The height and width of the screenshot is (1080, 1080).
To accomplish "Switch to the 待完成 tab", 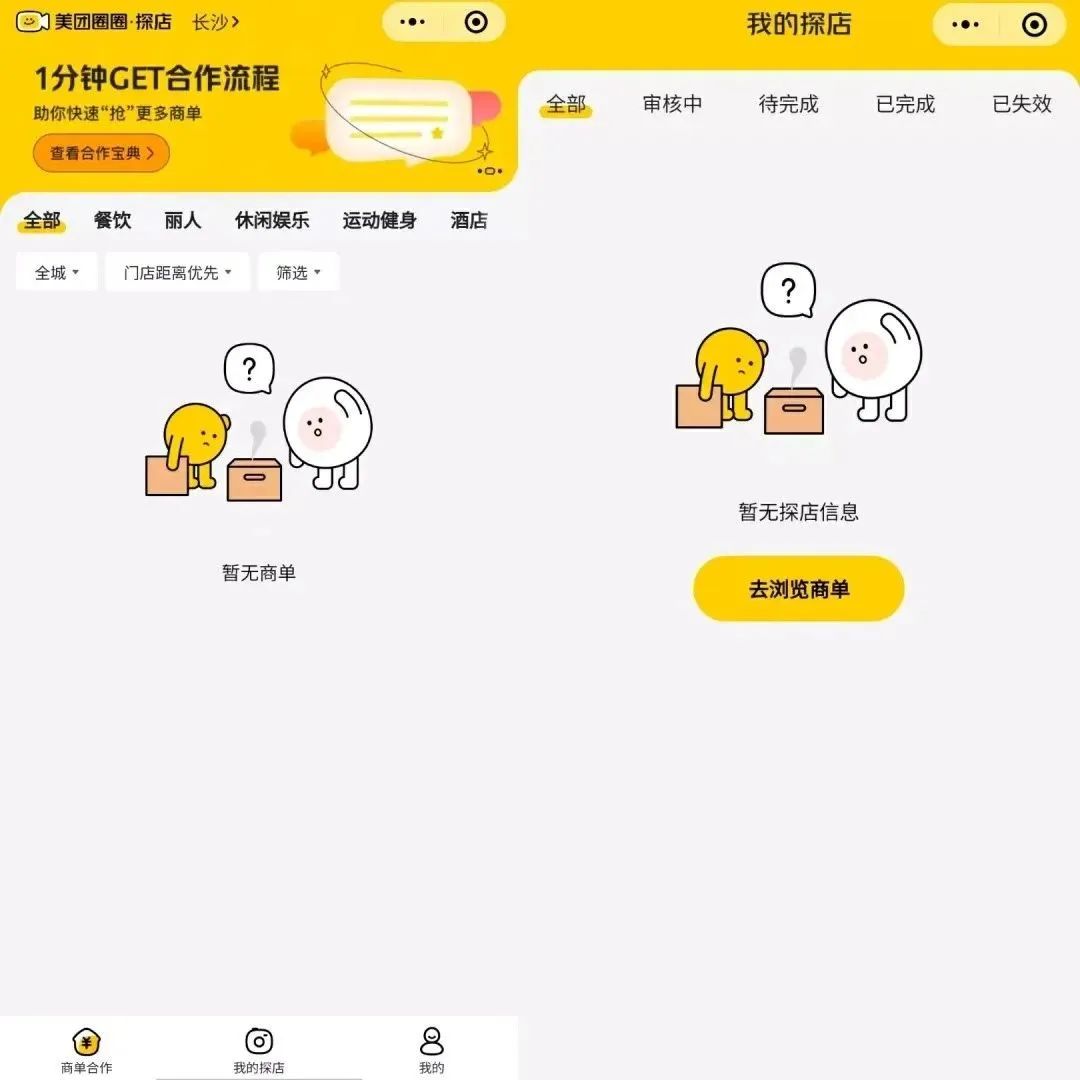I will [x=788, y=104].
